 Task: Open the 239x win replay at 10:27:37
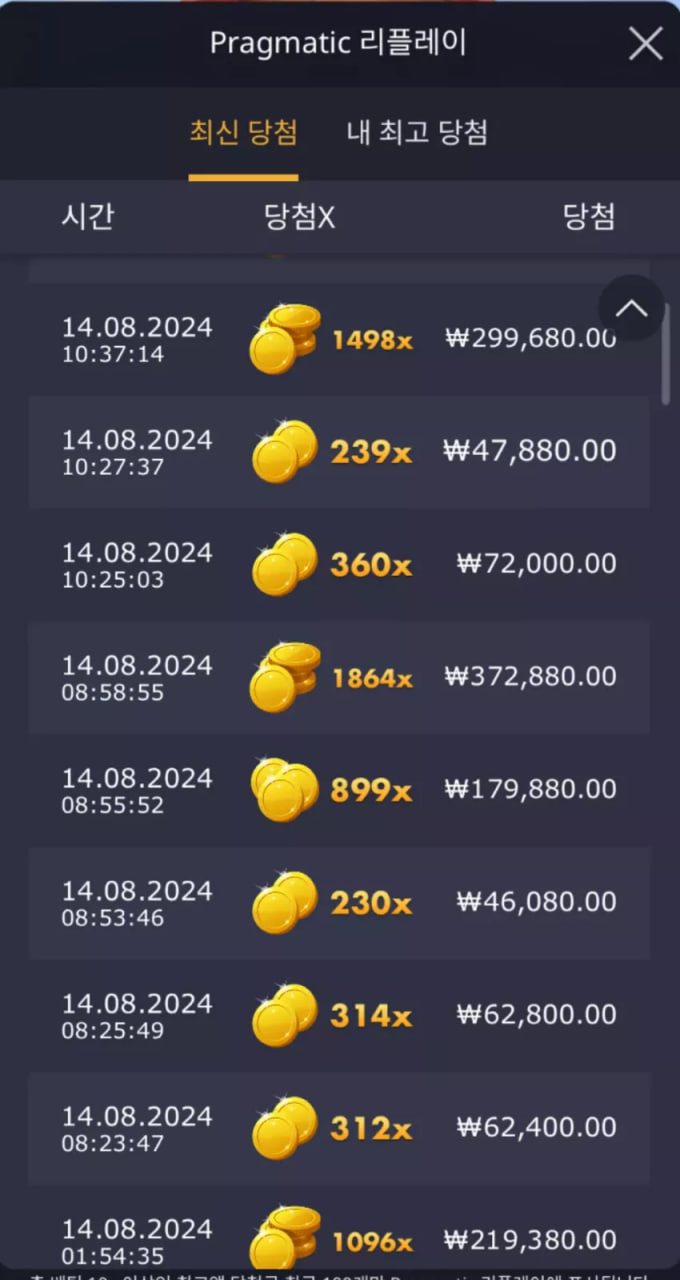pyautogui.click(x=338, y=452)
